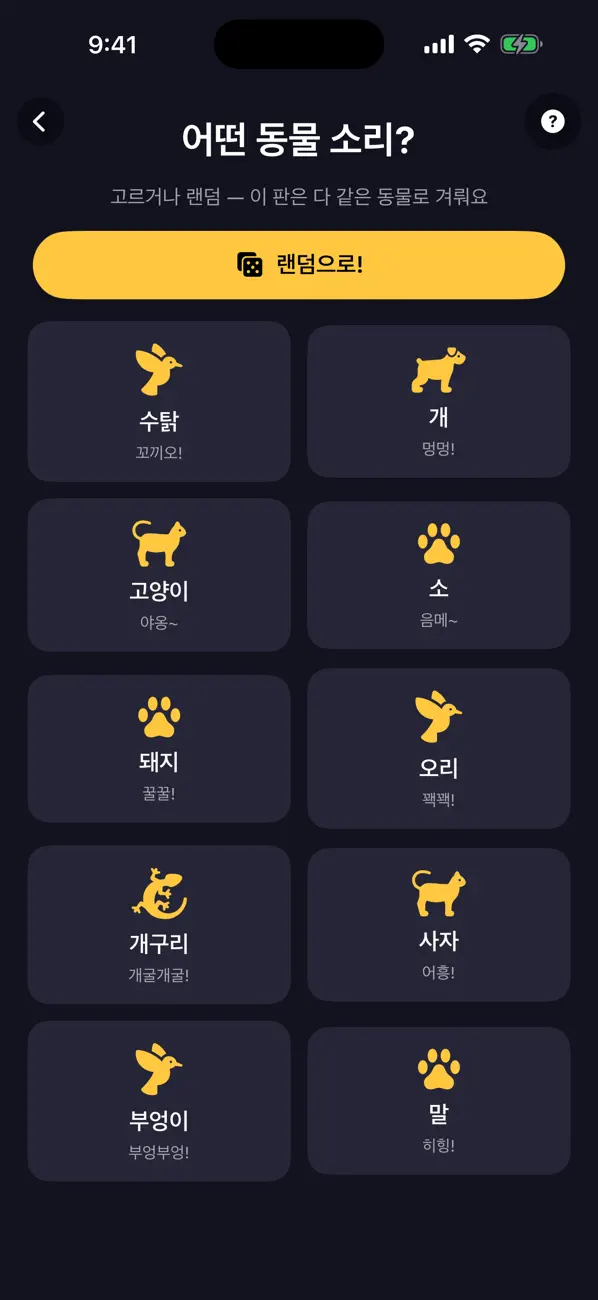Screen dimensions: 598x1300
Task: Tap the 랜덤으로! random button
Action: tap(299, 265)
